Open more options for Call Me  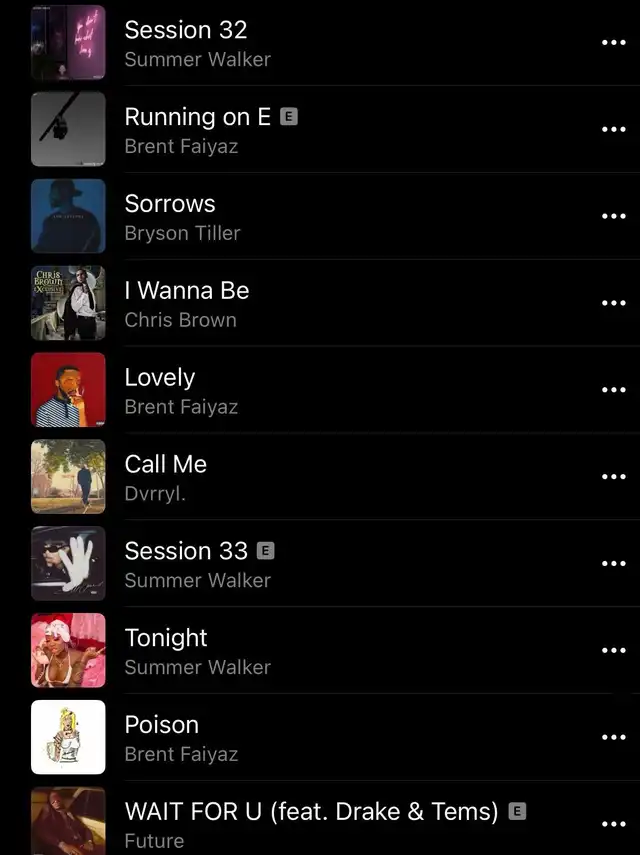pyautogui.click(x=613, y=477)
